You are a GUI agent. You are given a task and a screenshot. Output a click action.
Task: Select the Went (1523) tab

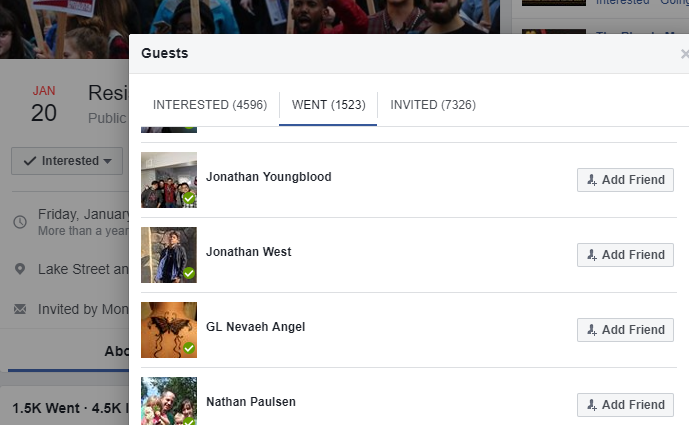point(328,105)
